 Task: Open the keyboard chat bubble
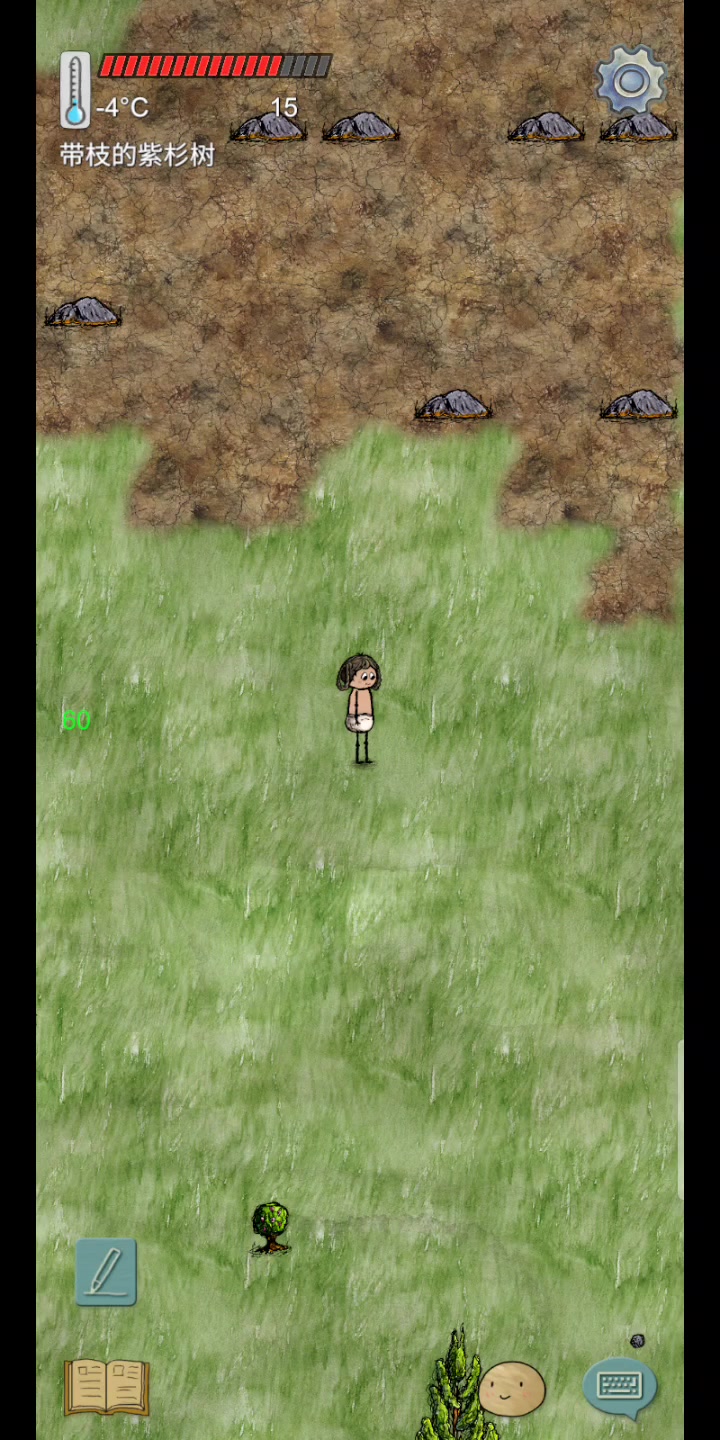[619, 1387]
